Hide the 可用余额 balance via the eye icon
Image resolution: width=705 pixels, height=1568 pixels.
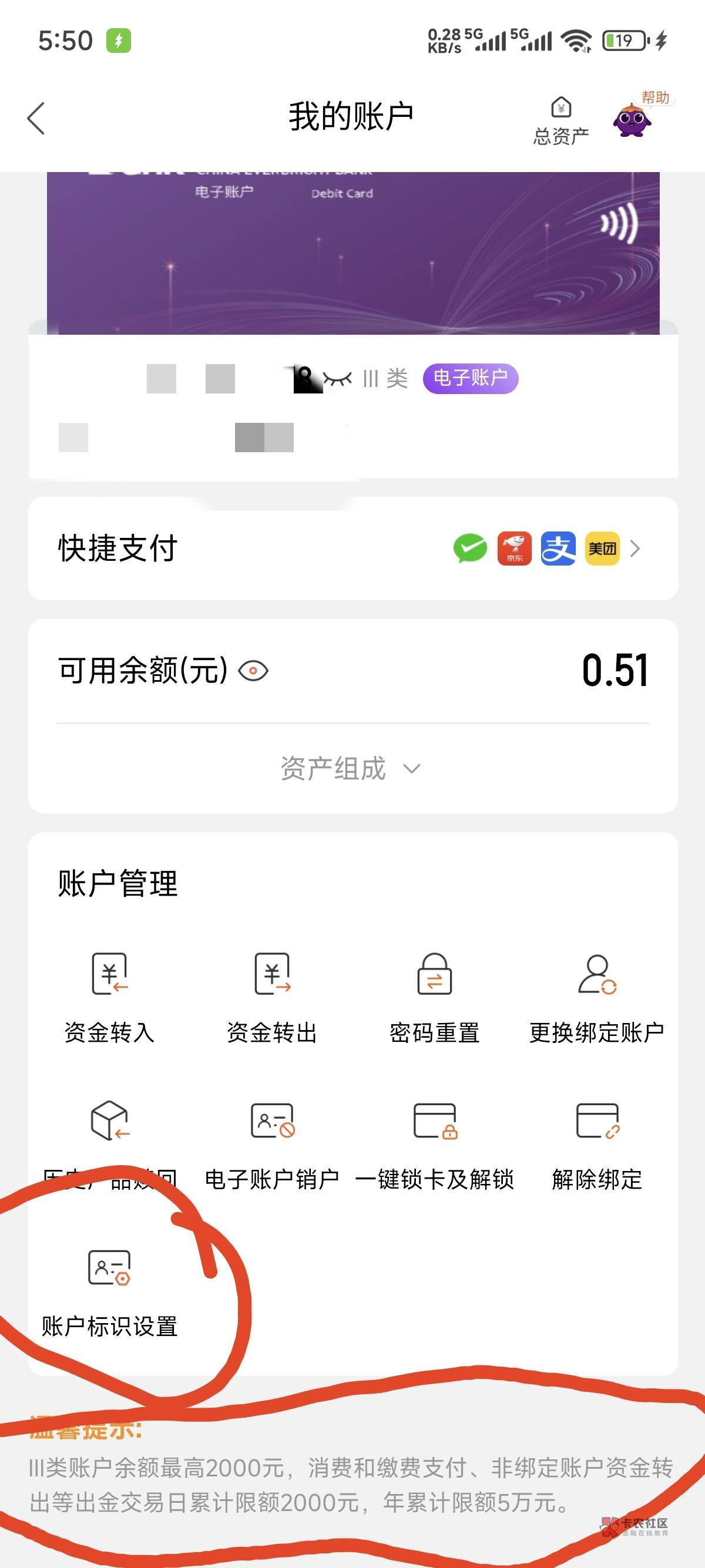coord(253,671)
